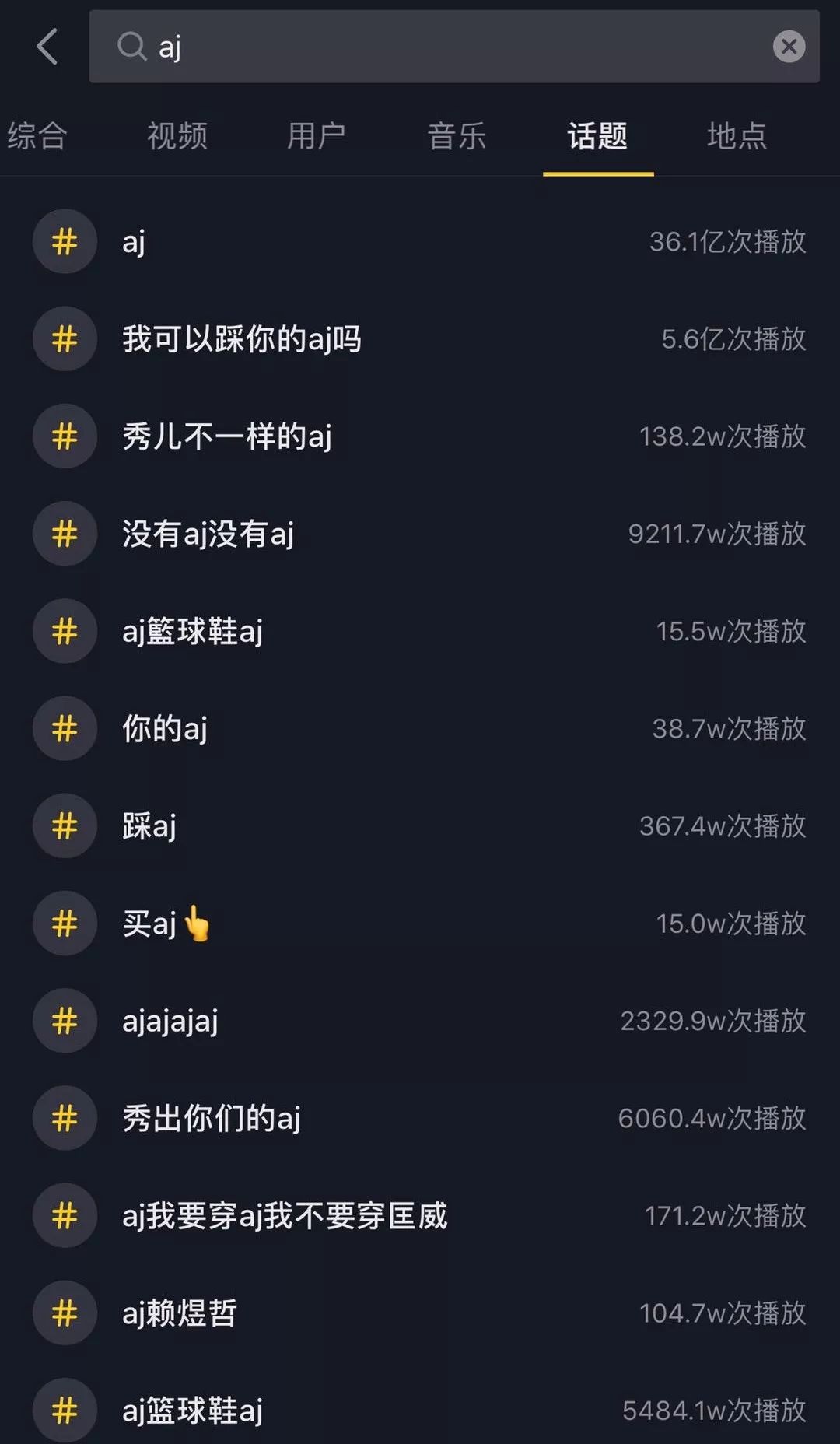Switch to the 地点 tab
Image resolution: width=840 pixels, height=1444 pixels.
(736, 136)
